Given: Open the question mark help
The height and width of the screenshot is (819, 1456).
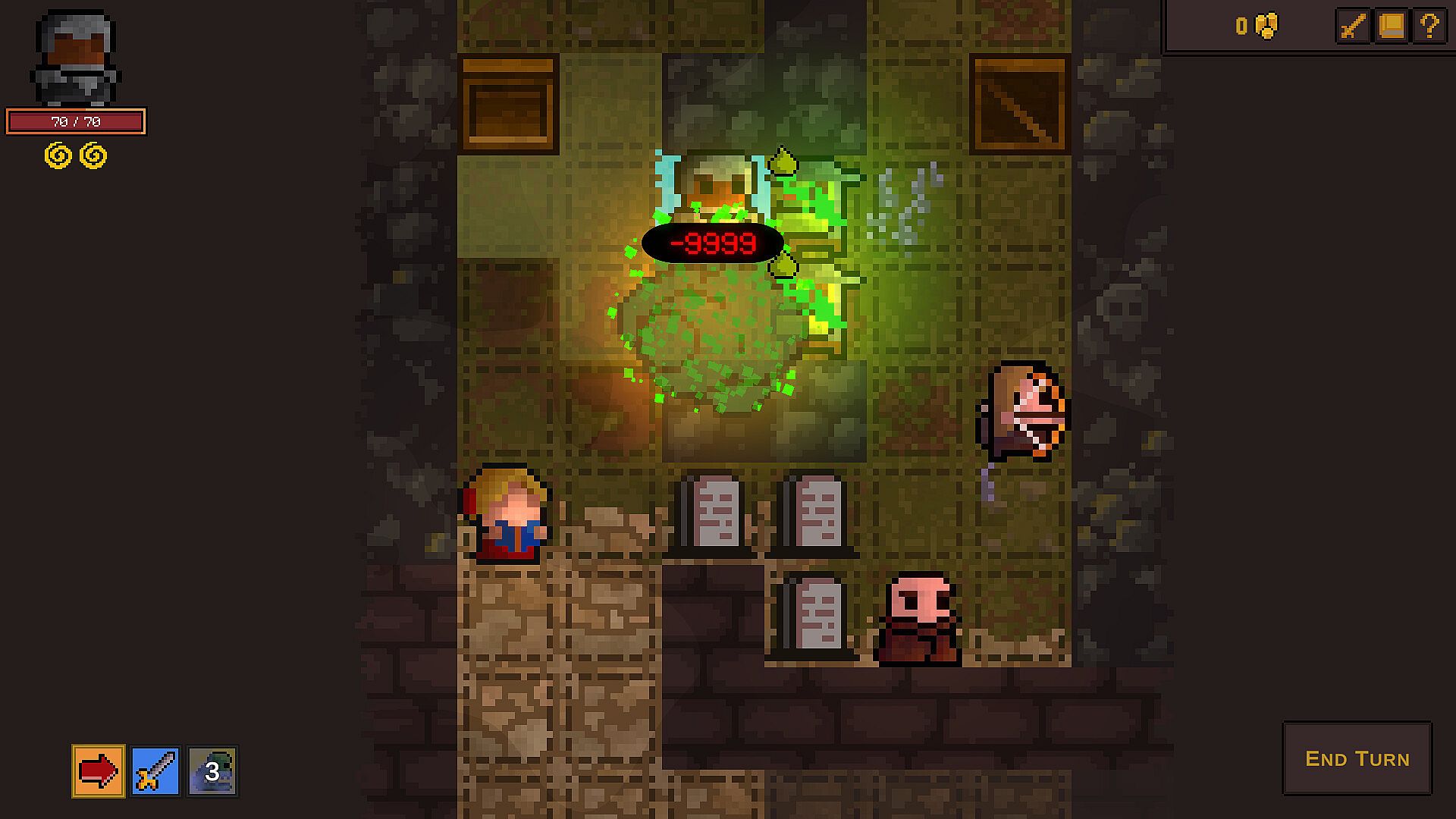Looking at the screenshot, I should pos(1429,27).
